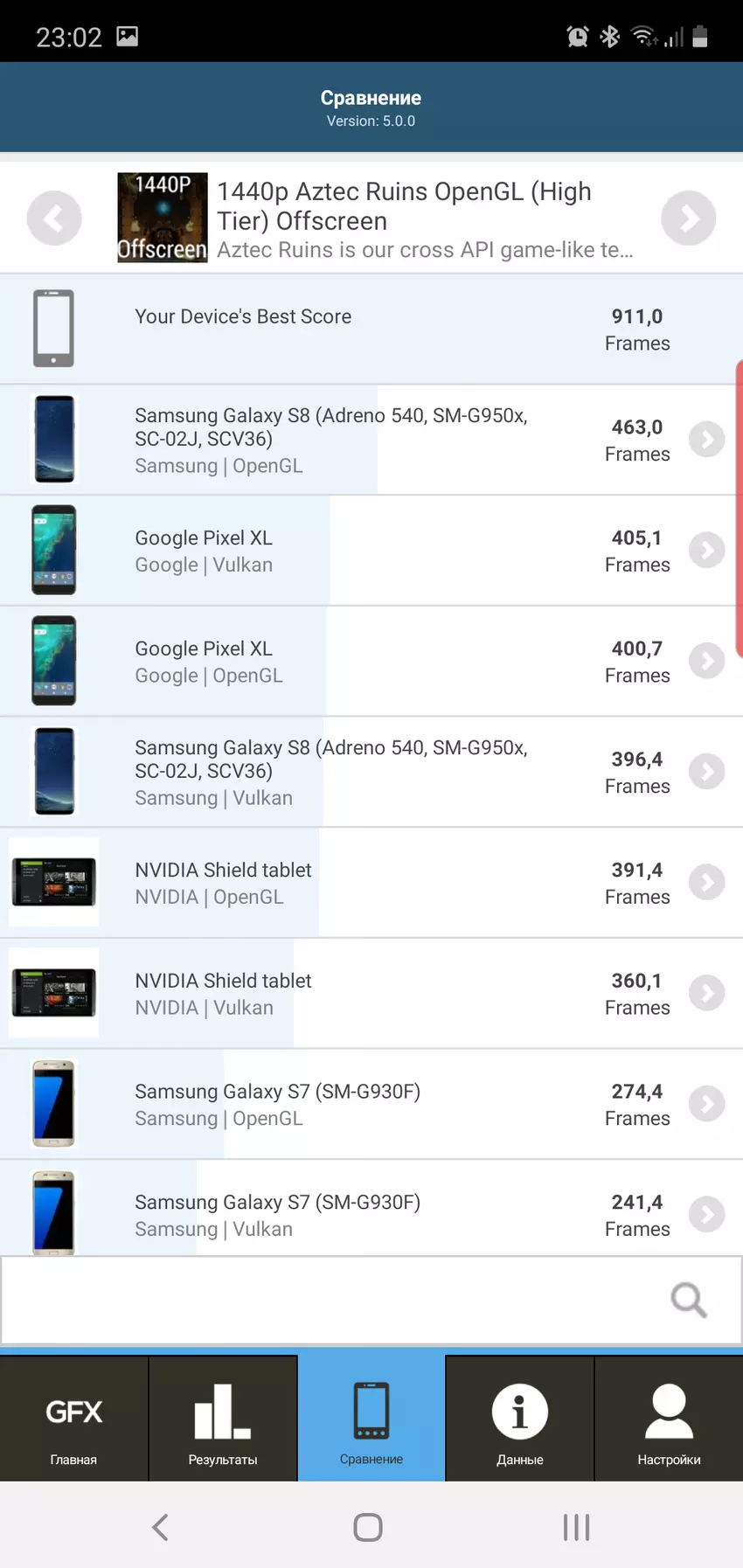
Task: Tap the system back button
Action: point(160,1527)
